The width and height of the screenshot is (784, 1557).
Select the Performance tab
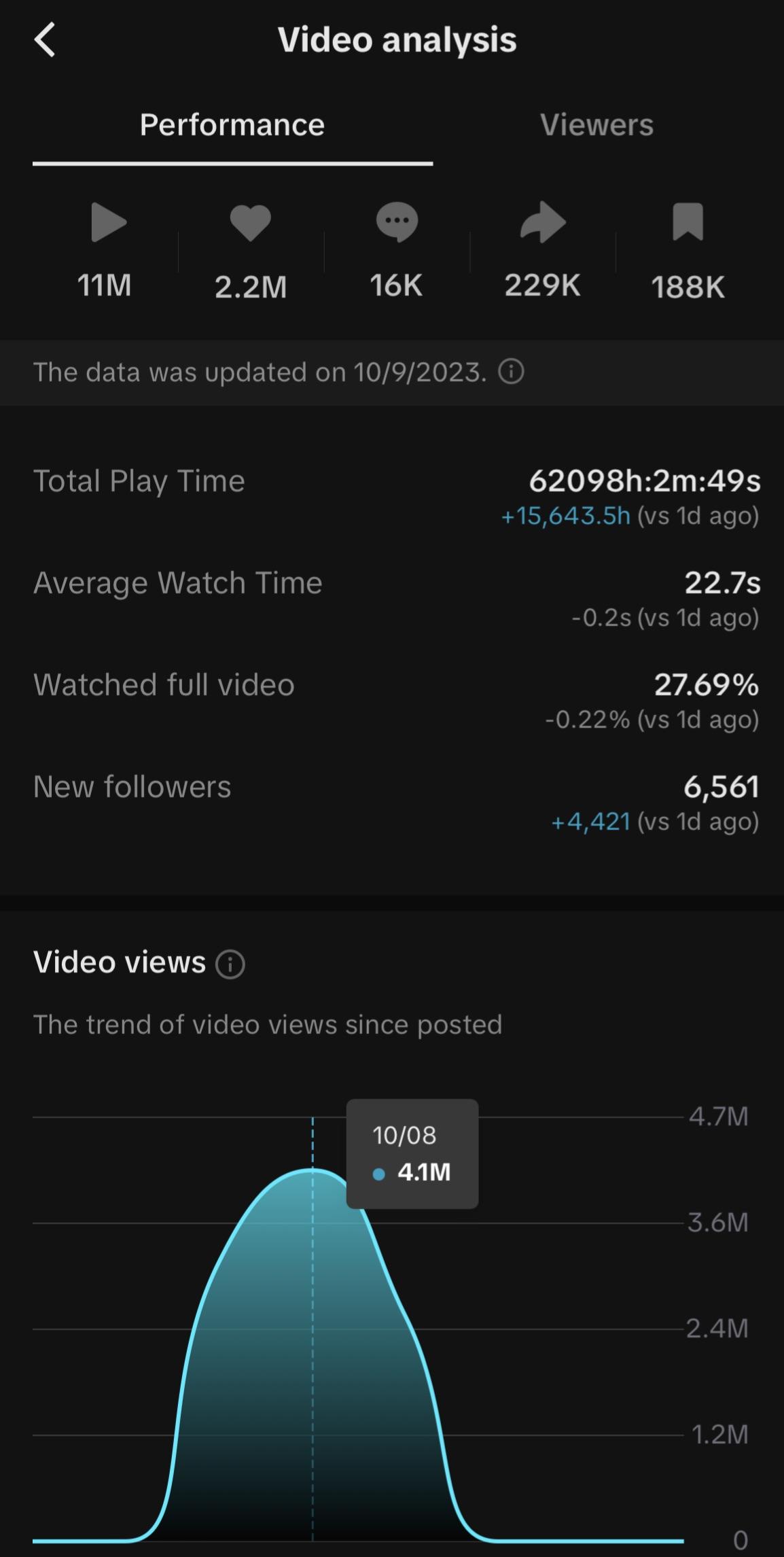click(232, 125)
